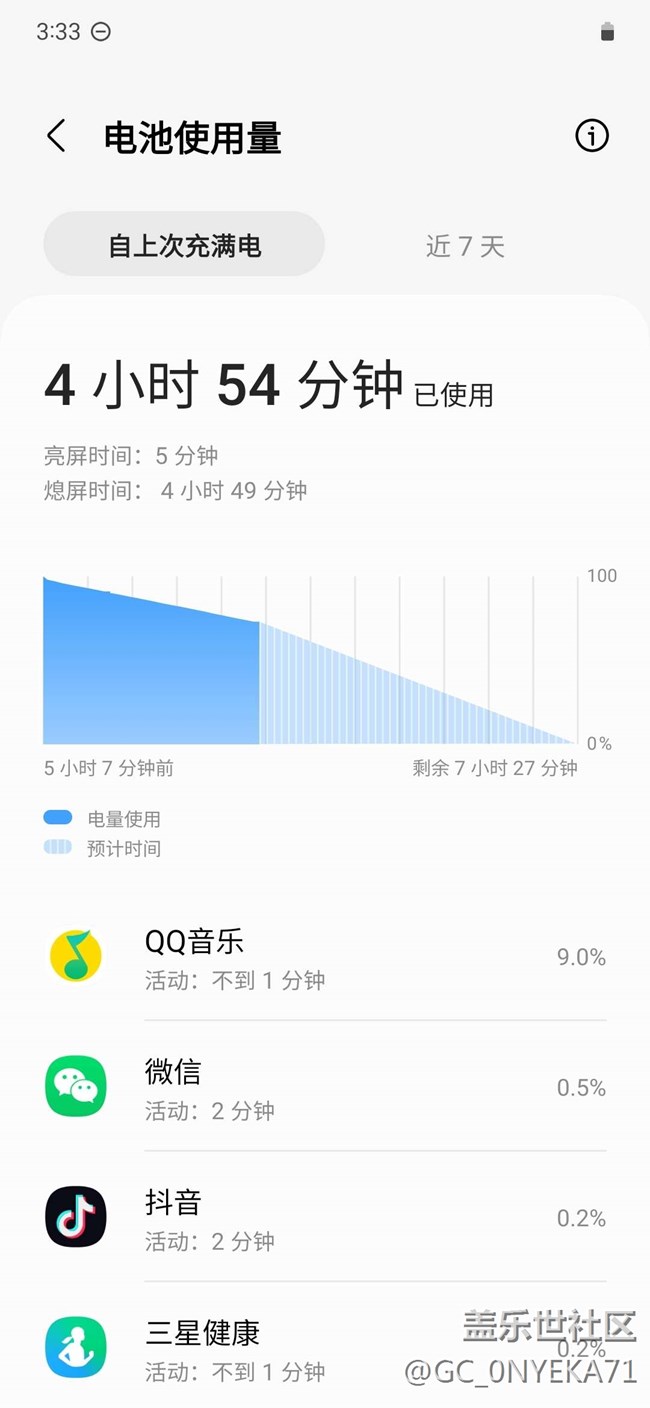Open QQ音乐 battery usage details
Viewport: 650px width, 1408px height.
[x=325, y=957]
